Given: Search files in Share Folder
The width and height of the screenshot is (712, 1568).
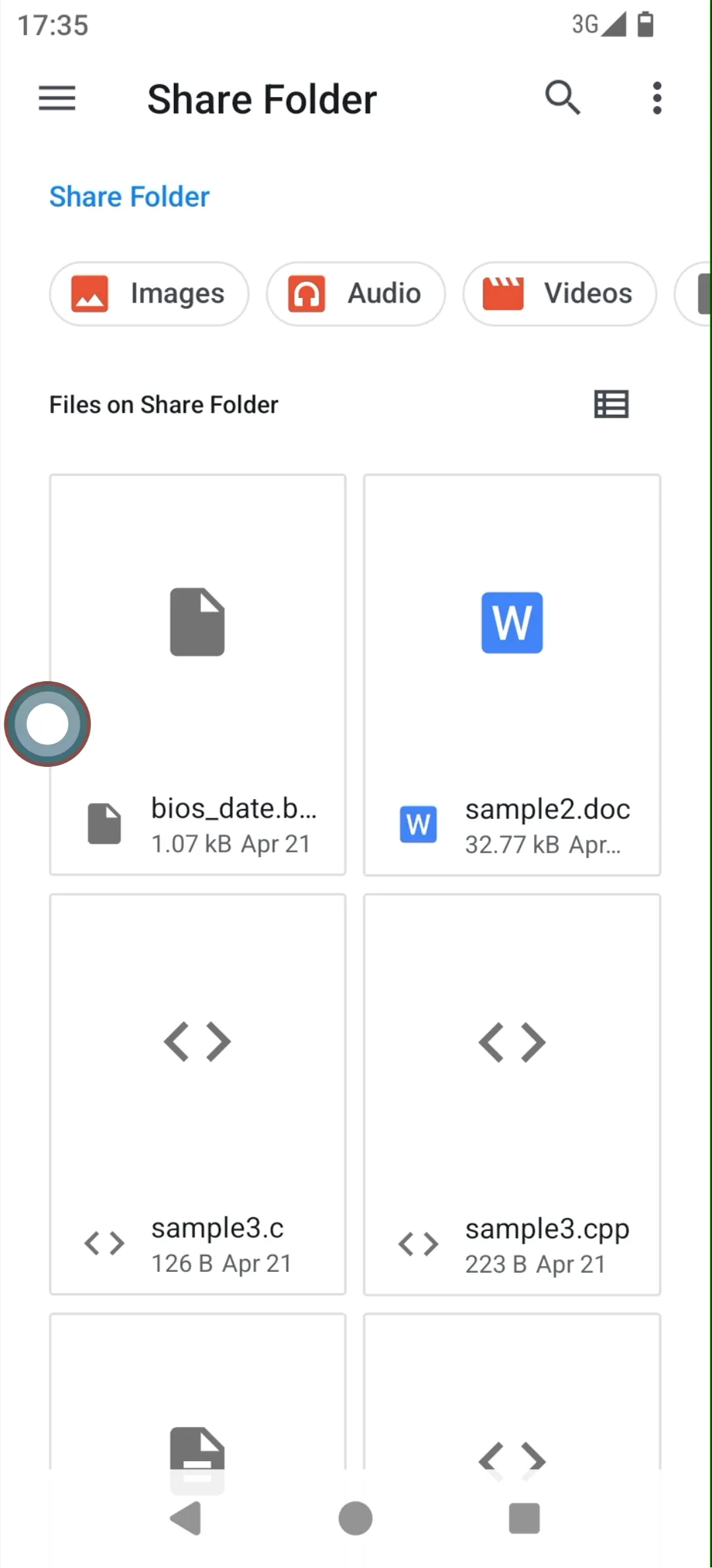Looking at the screenshot, I should [562, 98].
